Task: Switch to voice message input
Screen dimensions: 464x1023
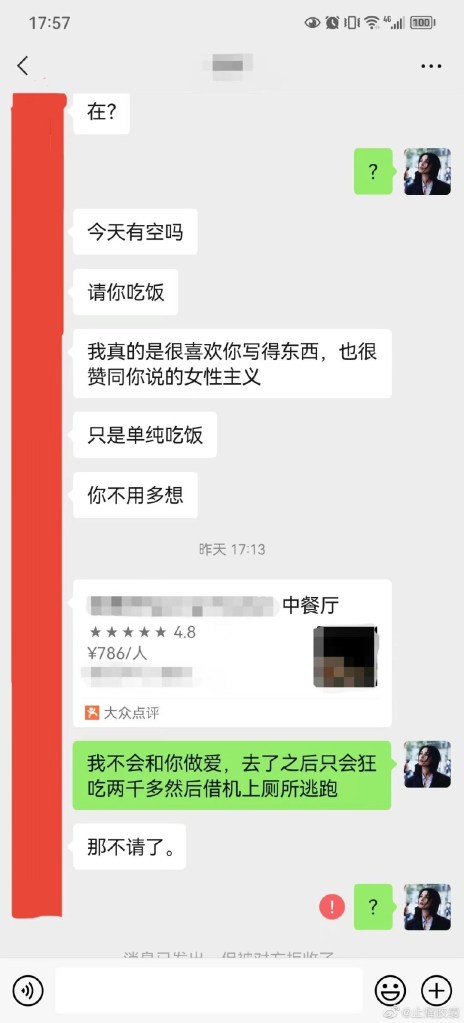Action: pos(27,991)
